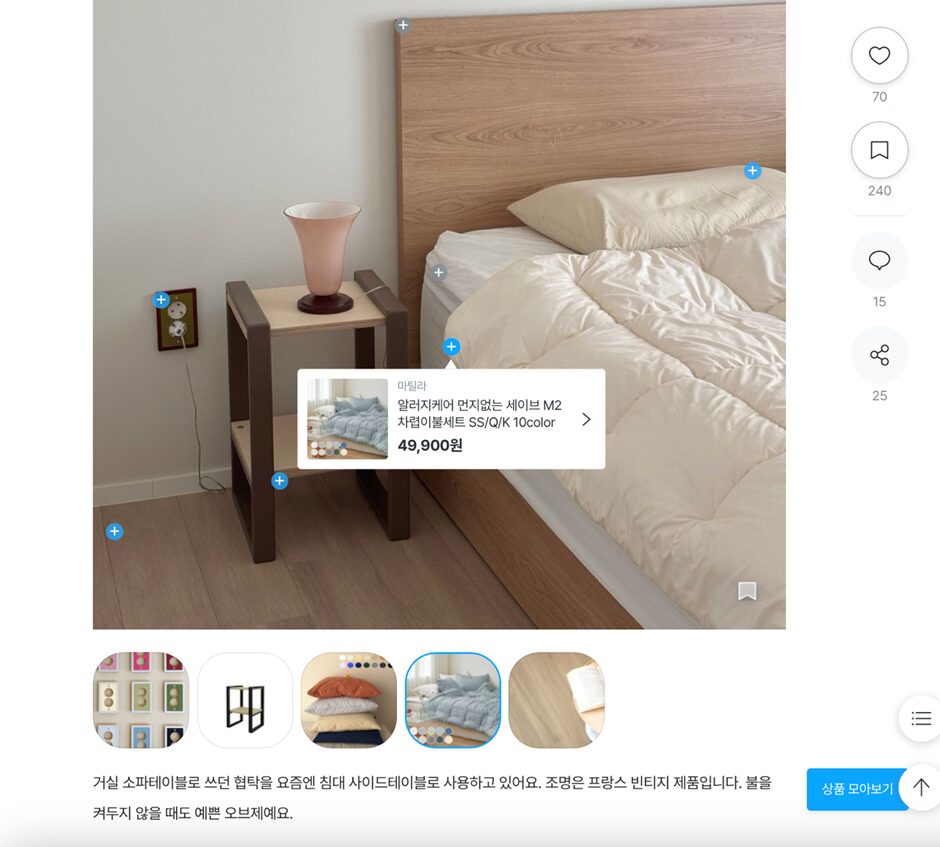The height and width of the screenshot is (847, 940).
Task: Tap the product tag on the wooden floor
Action: (115, 531)
